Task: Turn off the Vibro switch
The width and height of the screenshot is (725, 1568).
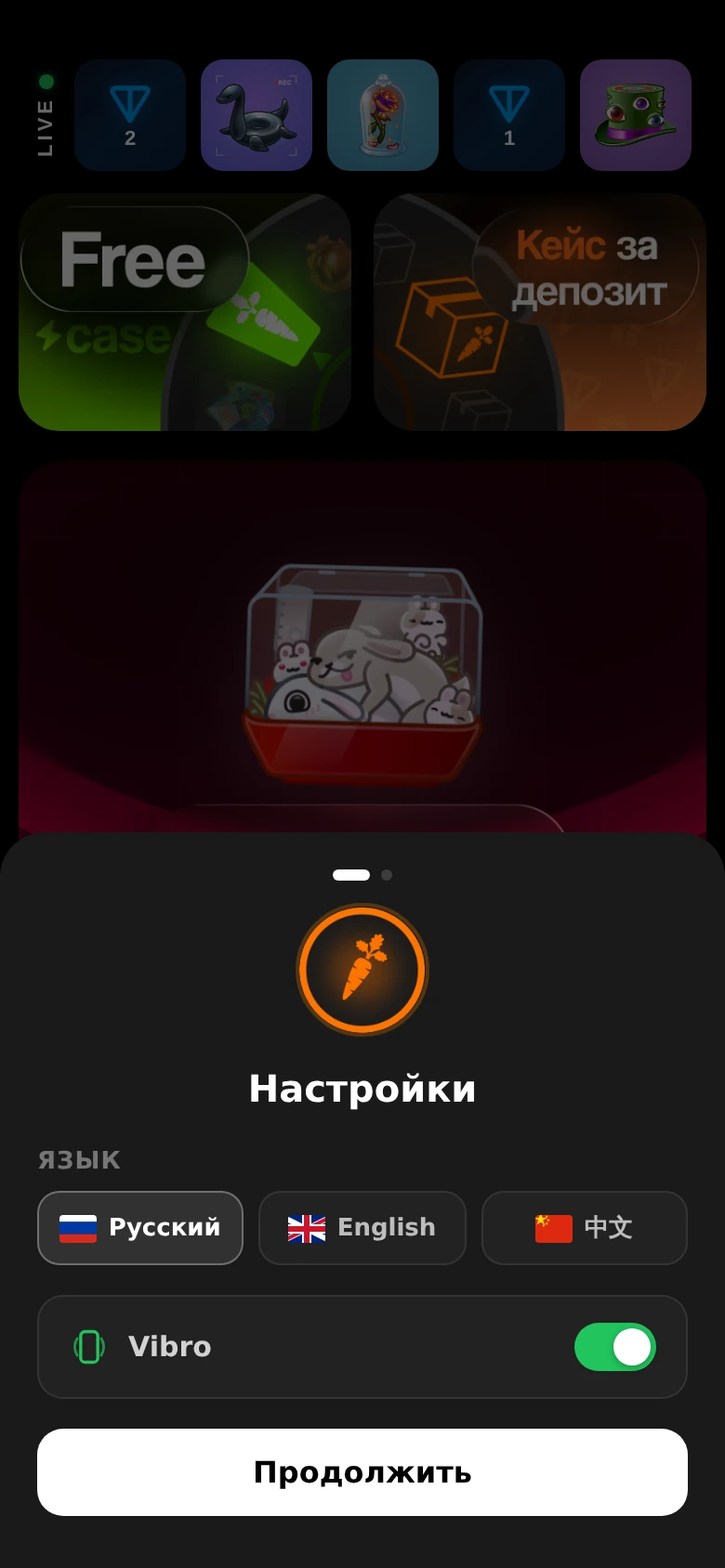Action: (615, 1347)
